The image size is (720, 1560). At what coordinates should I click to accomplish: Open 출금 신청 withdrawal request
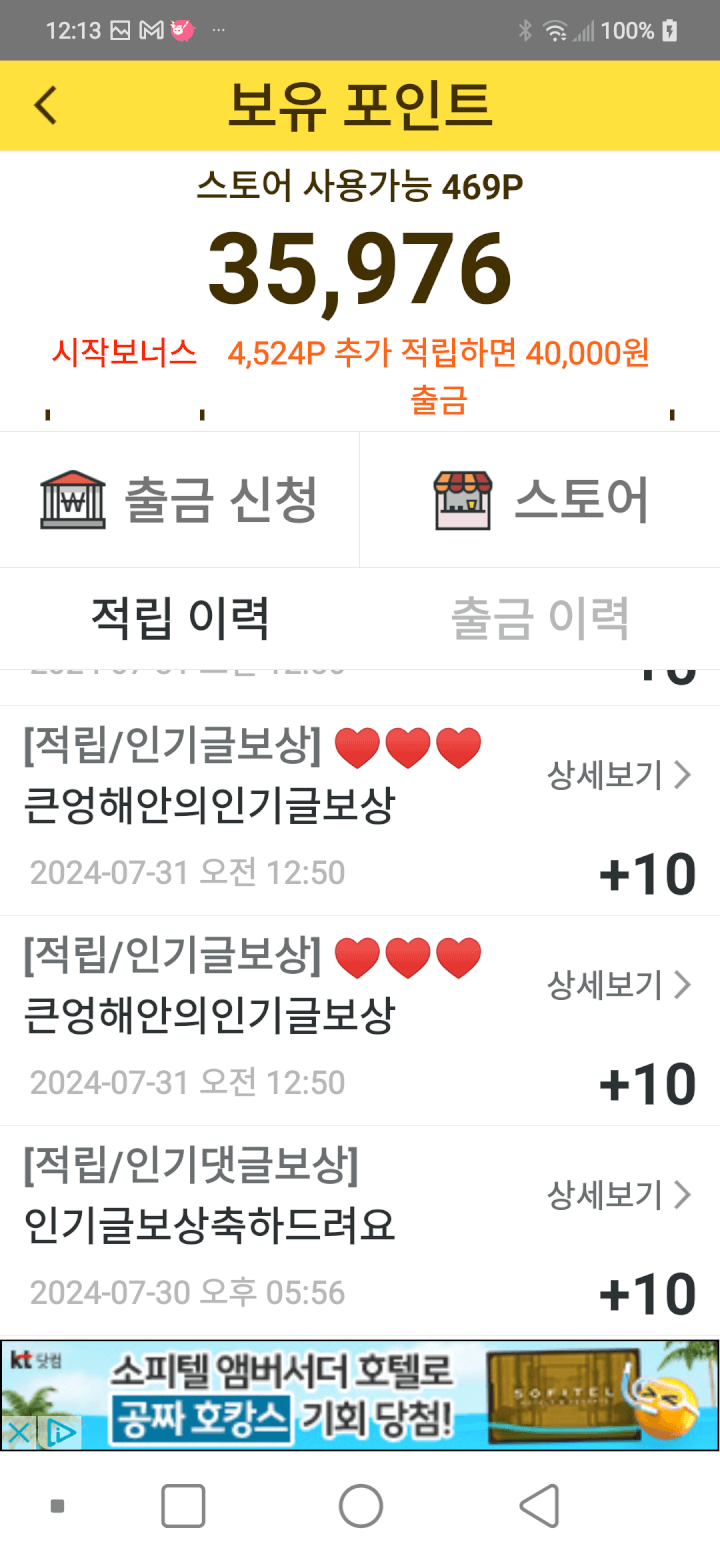click(180, 499)
